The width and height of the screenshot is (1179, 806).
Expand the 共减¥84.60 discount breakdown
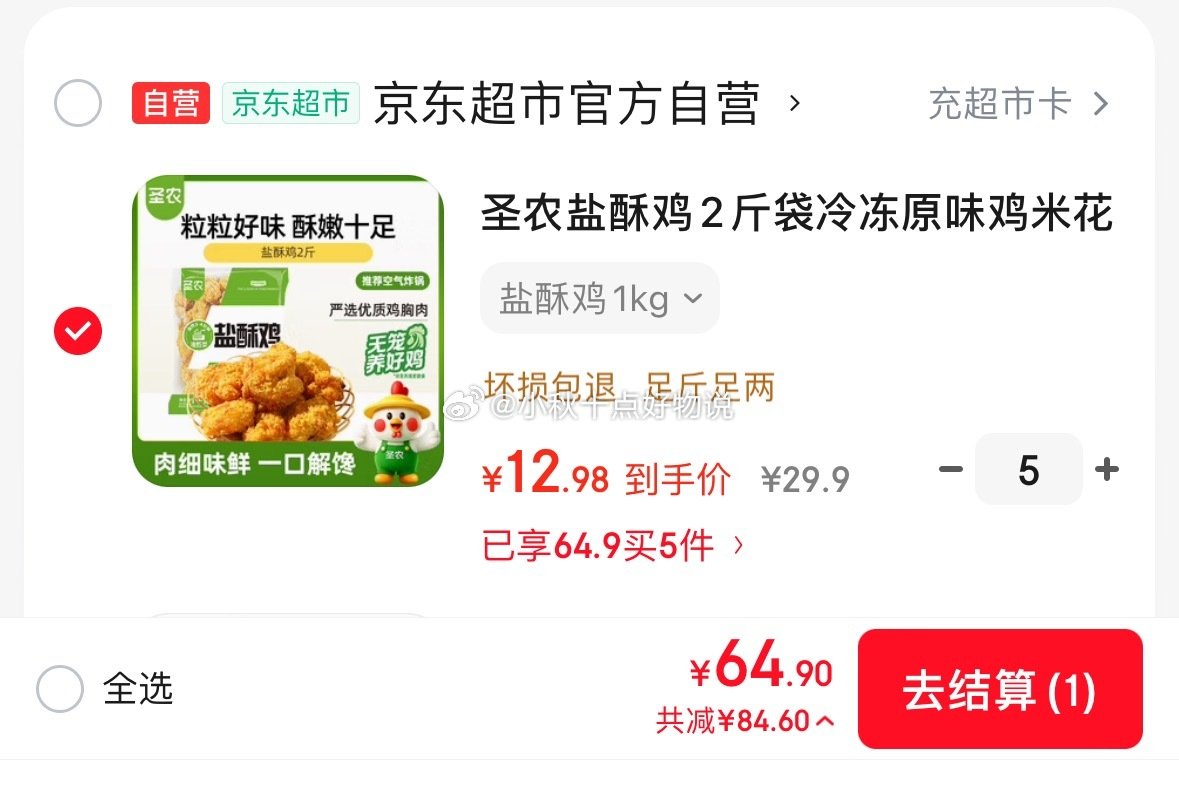click(x=745, y=720)
